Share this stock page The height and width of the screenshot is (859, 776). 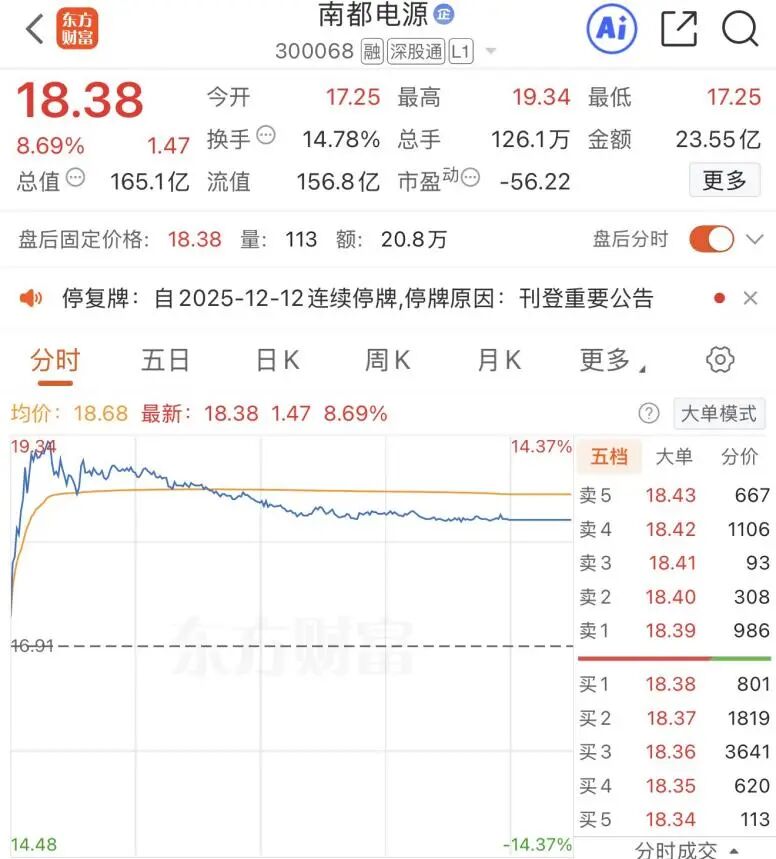679,29
